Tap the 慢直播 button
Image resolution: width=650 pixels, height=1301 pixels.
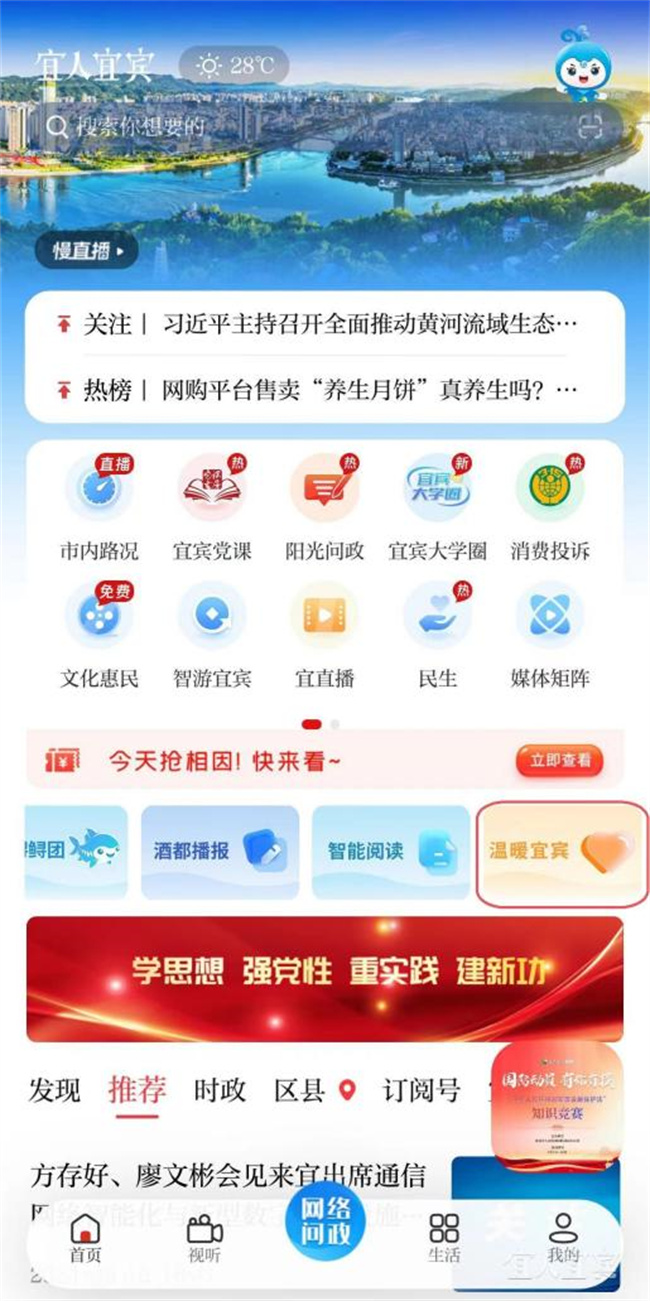86,251
